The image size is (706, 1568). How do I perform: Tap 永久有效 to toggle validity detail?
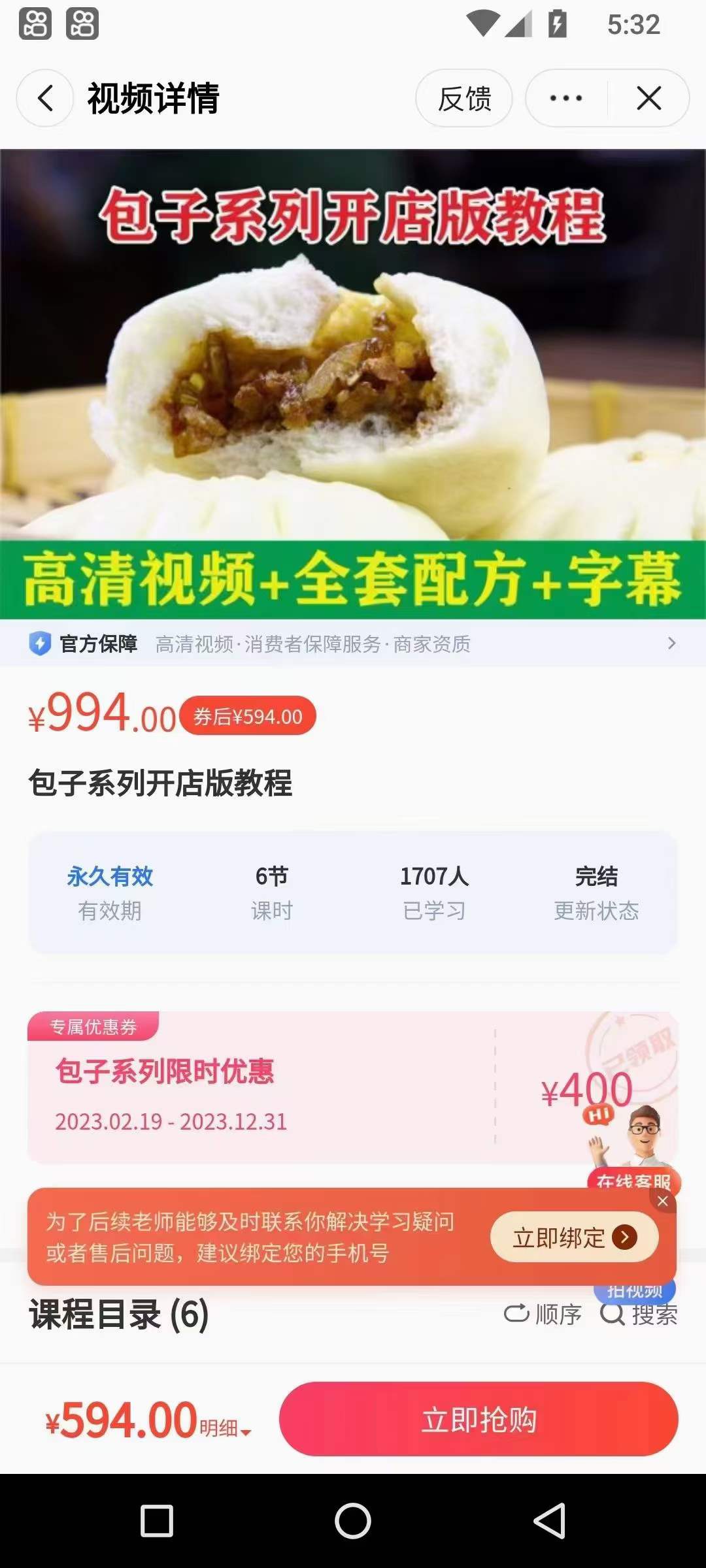pos(110,877)
